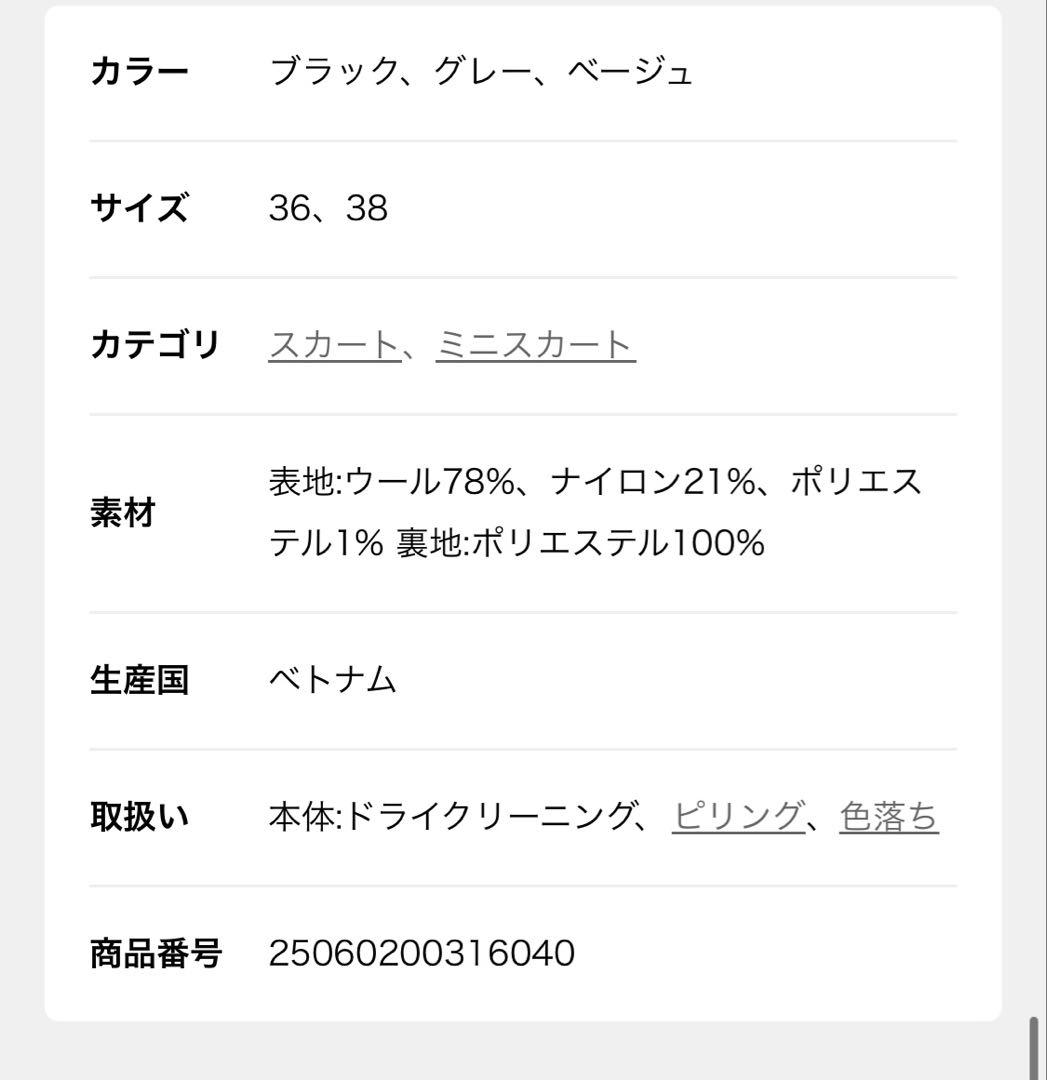Image resolution: width=1047 pixels, height=1080 pixels.
Task: View the 色落ち care note
Action: point(888,817)
